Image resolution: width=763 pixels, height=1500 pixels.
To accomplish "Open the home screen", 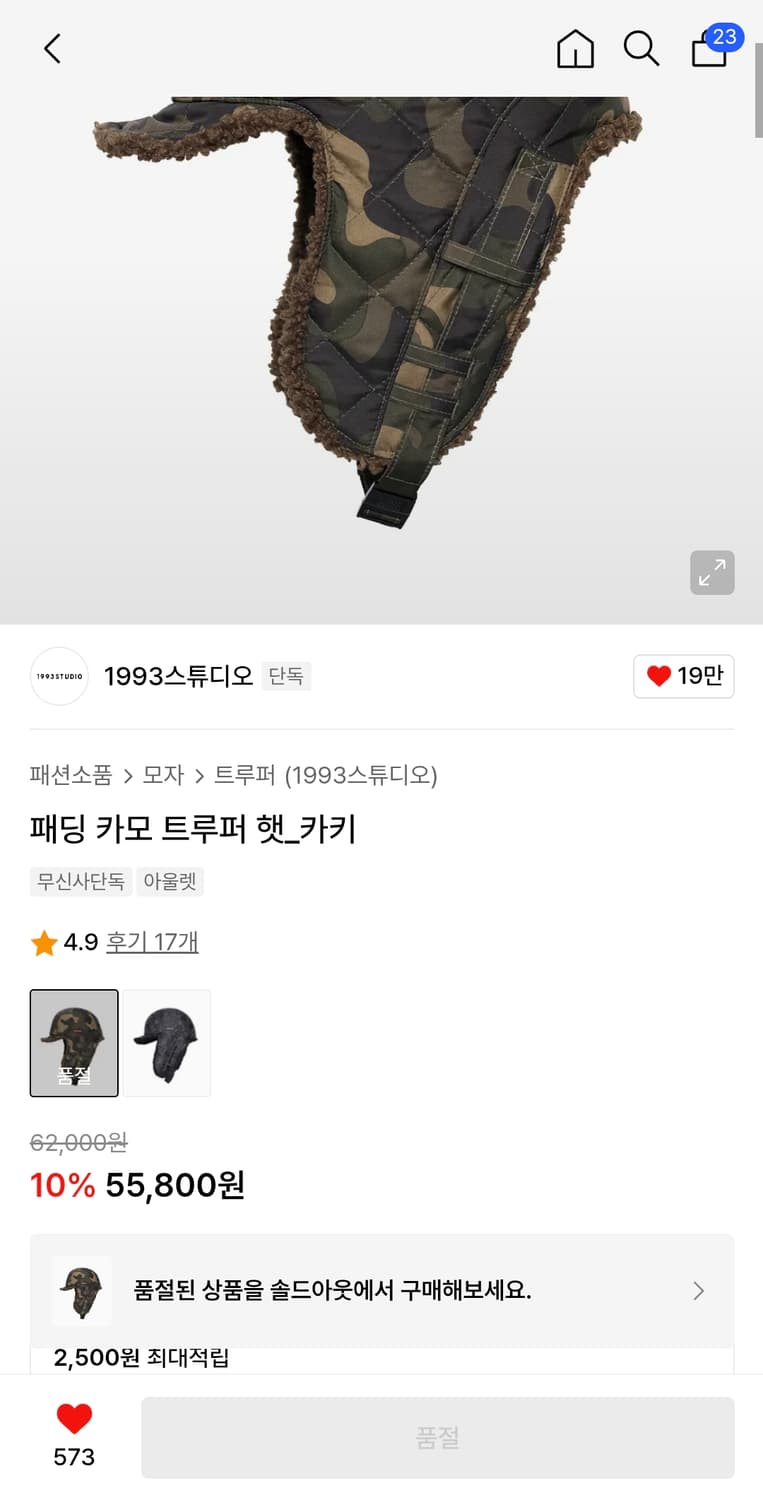I will point(575,48).
